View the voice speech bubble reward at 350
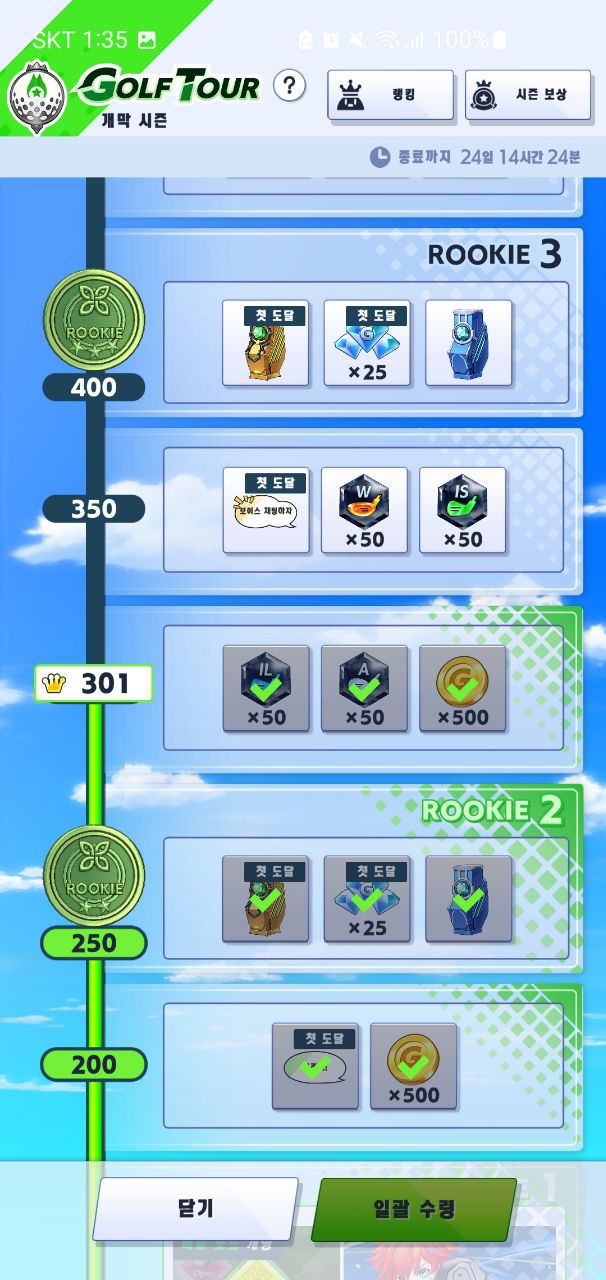 (265, 510)
